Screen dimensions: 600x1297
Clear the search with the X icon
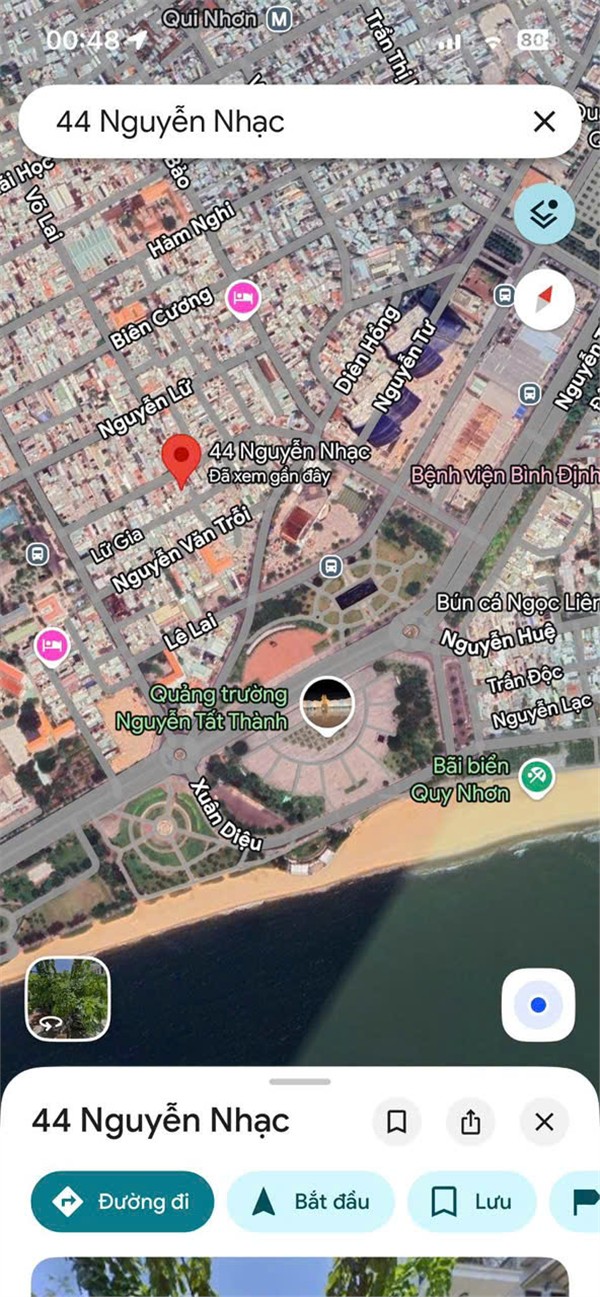coord(544,122)
